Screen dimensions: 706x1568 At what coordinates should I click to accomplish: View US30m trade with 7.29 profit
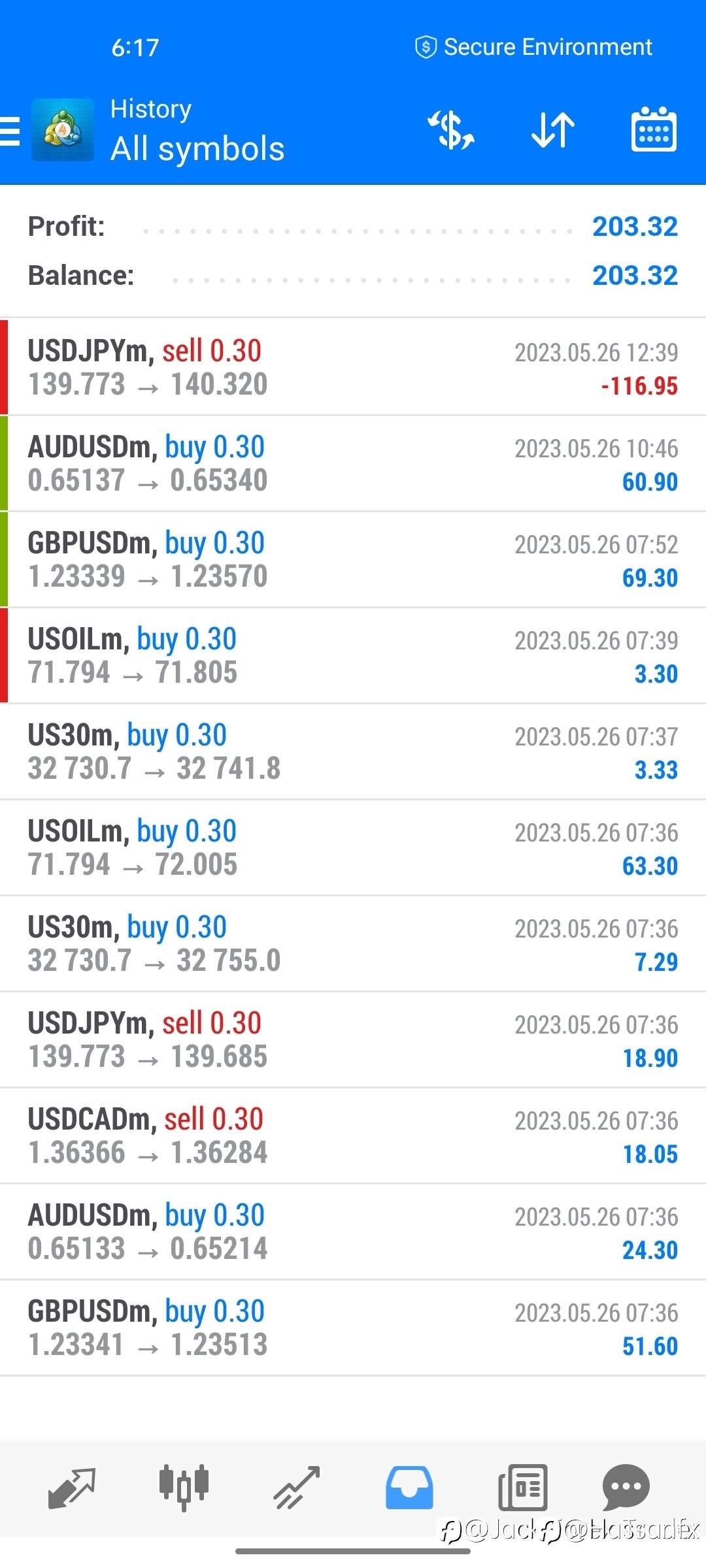pyautogui.click(x=353, y=943)
